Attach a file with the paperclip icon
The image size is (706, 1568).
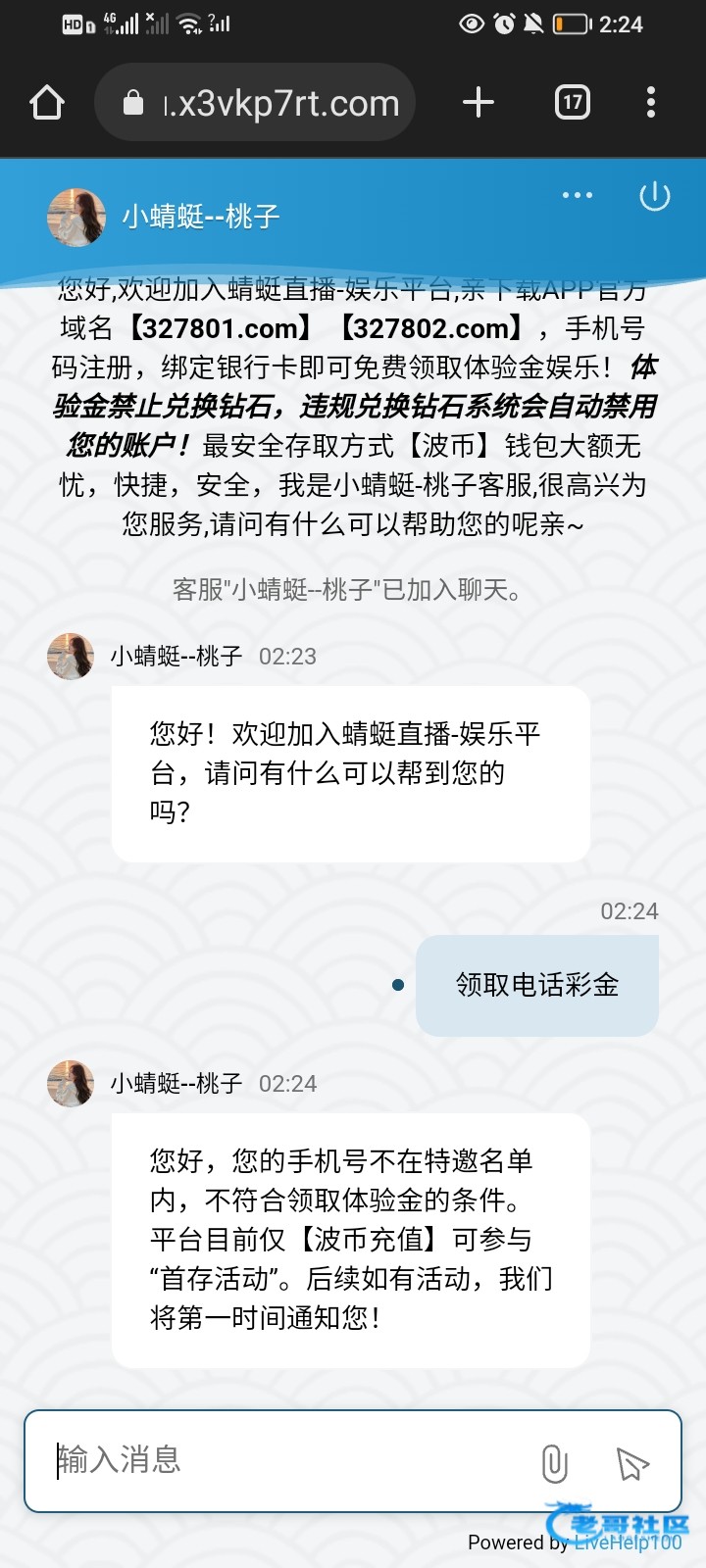point(554,1463)
